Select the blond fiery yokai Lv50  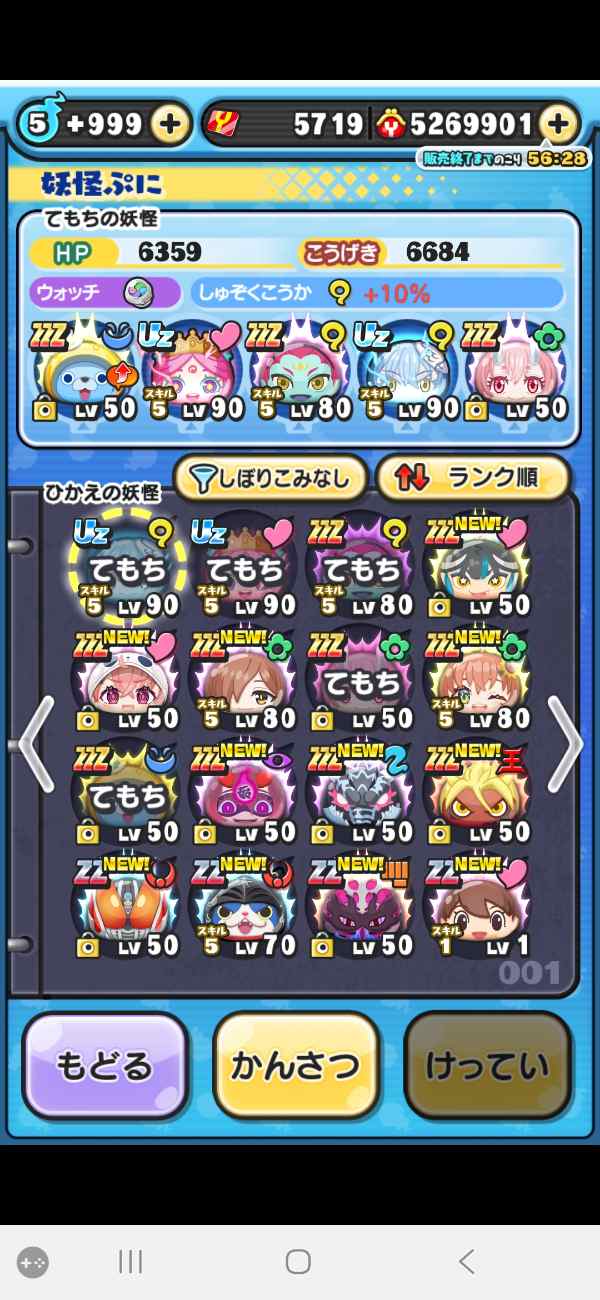pos(478,794)
